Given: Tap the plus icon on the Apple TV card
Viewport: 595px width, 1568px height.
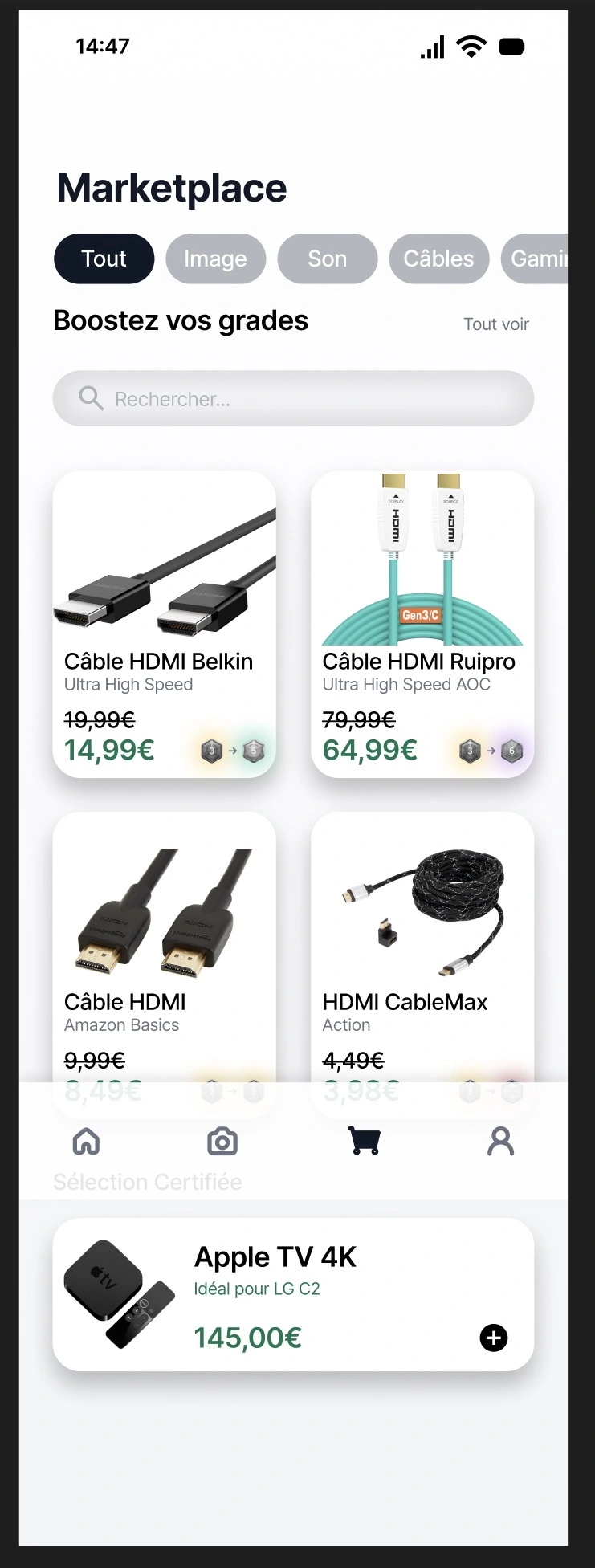Looking at the screenshot, I should coord(493,1338).
